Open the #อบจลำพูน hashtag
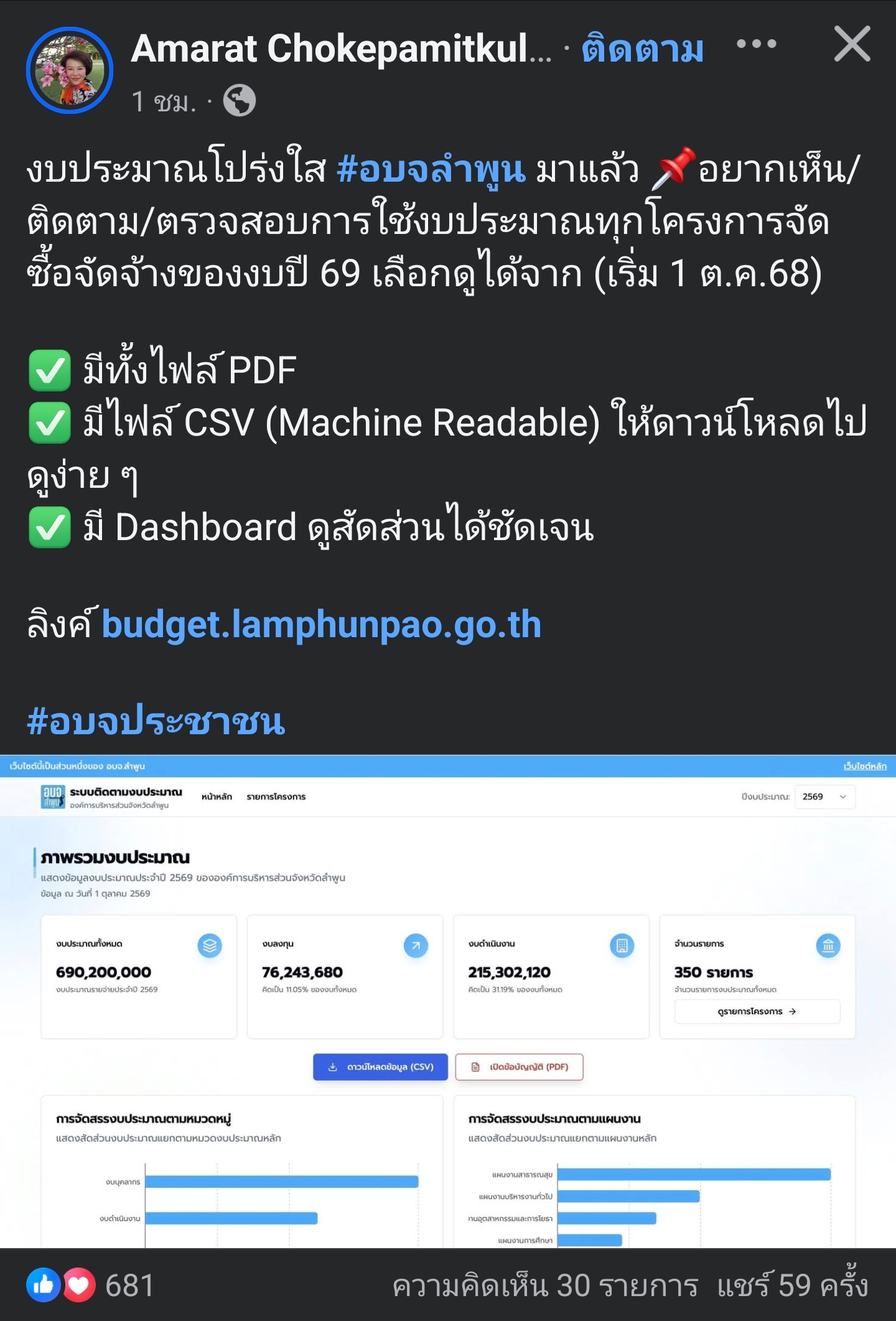The width and height of the screenshot is (896, 1321). click(x=431, y=170)
